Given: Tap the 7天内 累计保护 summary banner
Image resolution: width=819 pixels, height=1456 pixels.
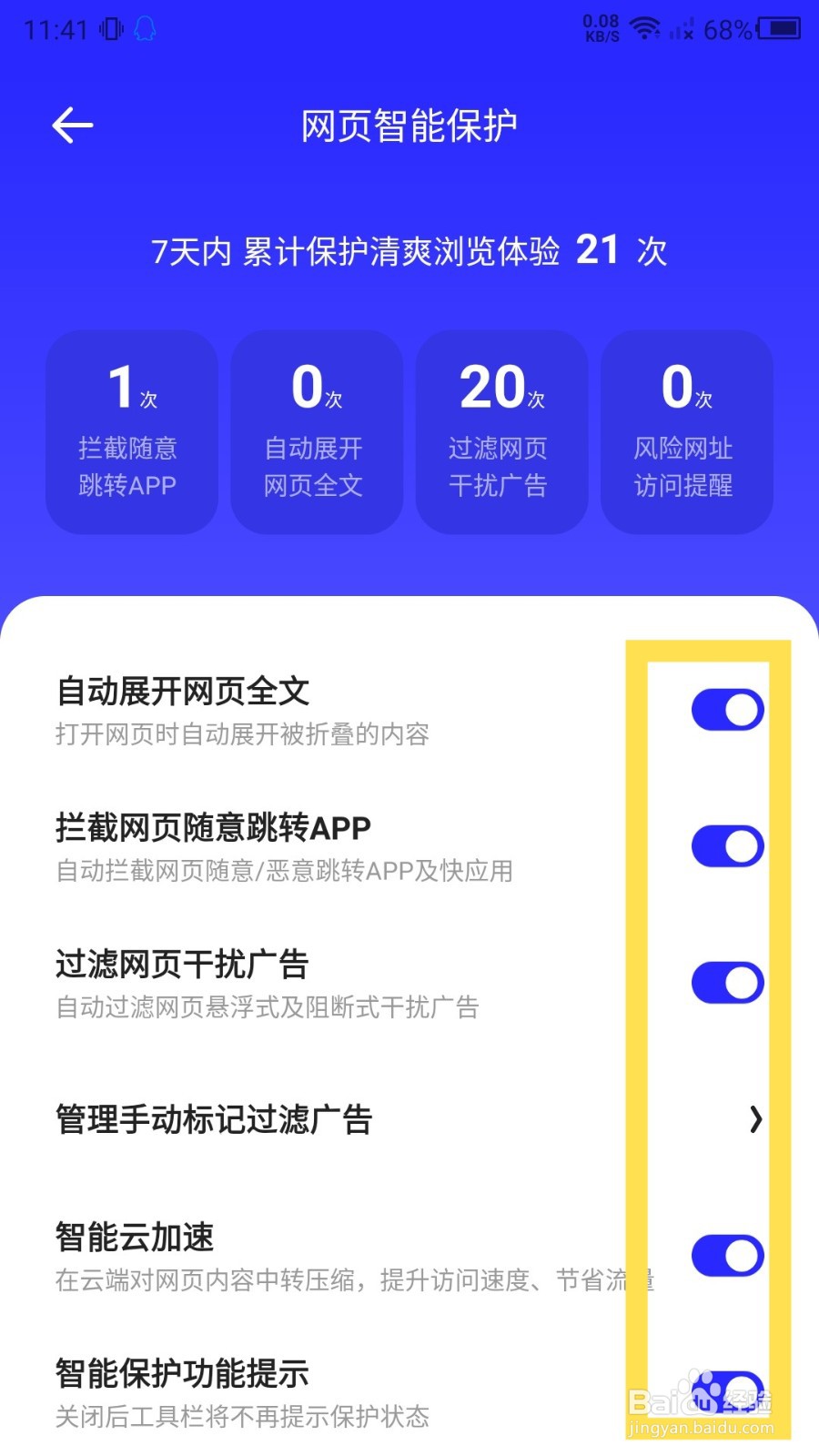Looking at the screenshot, I should [x=409, y=250].
